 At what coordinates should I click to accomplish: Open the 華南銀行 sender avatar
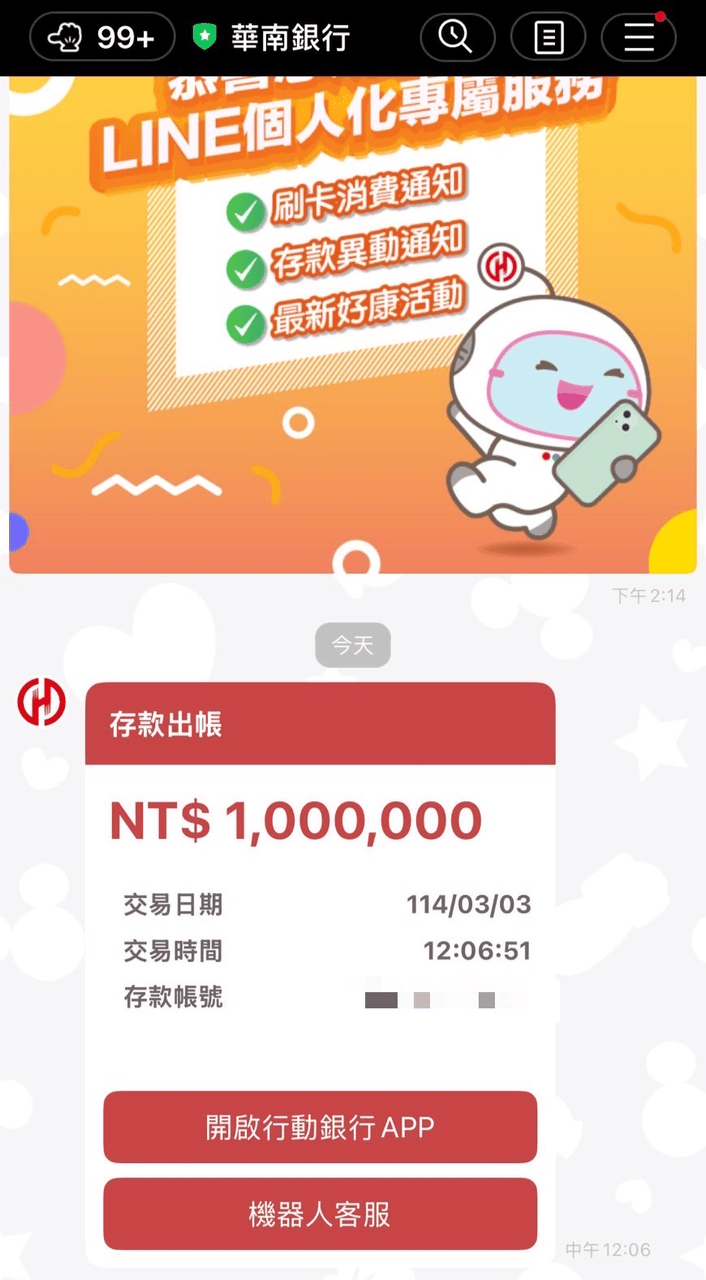click(x=42, y=702)
